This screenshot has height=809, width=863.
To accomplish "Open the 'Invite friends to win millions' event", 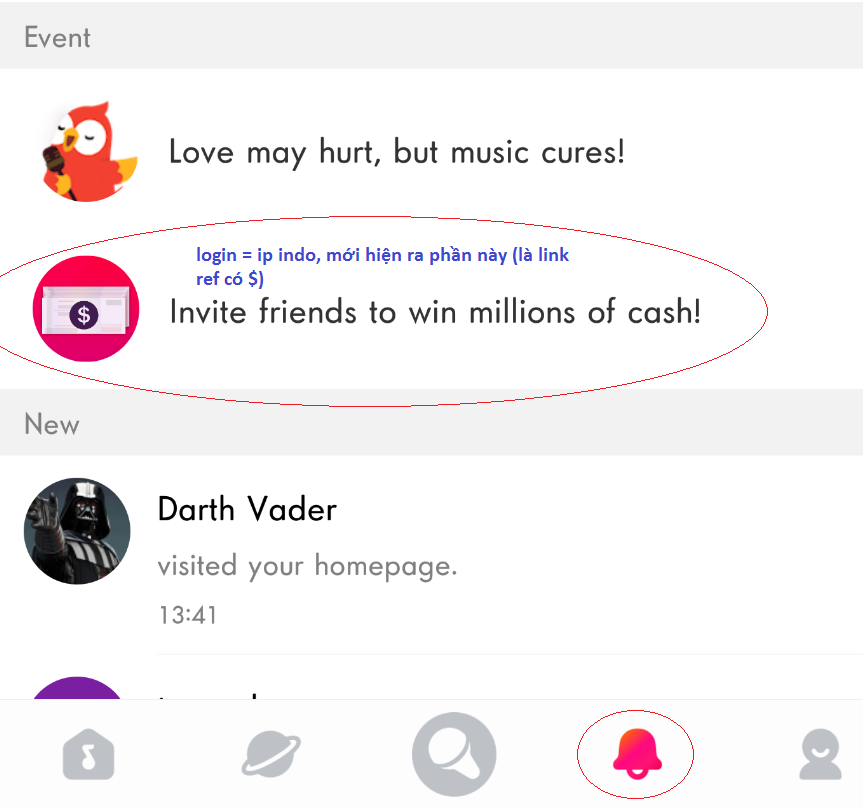I will click(434, 311).
